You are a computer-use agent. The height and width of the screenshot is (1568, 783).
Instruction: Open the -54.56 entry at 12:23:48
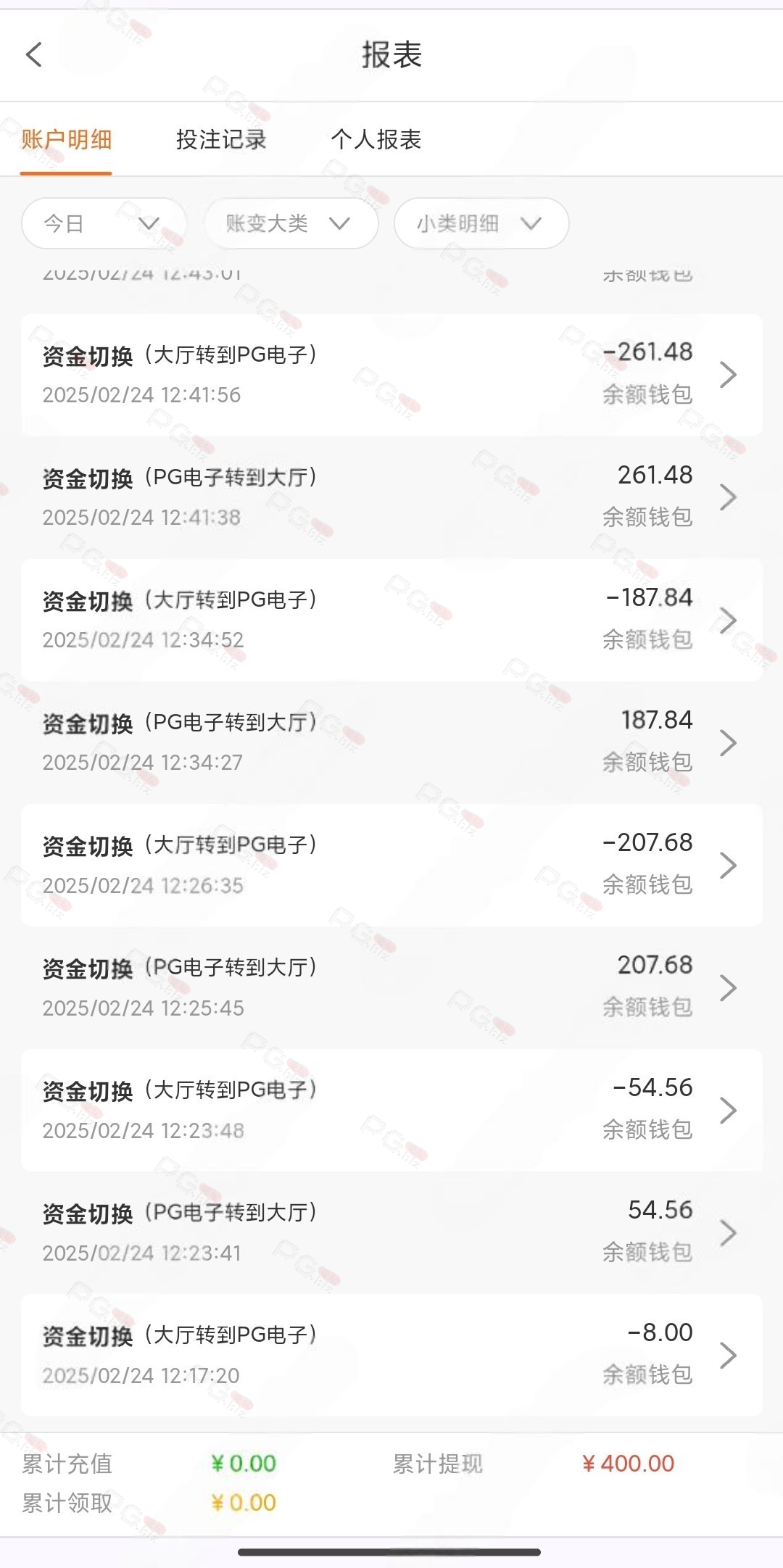[391, 1110]
